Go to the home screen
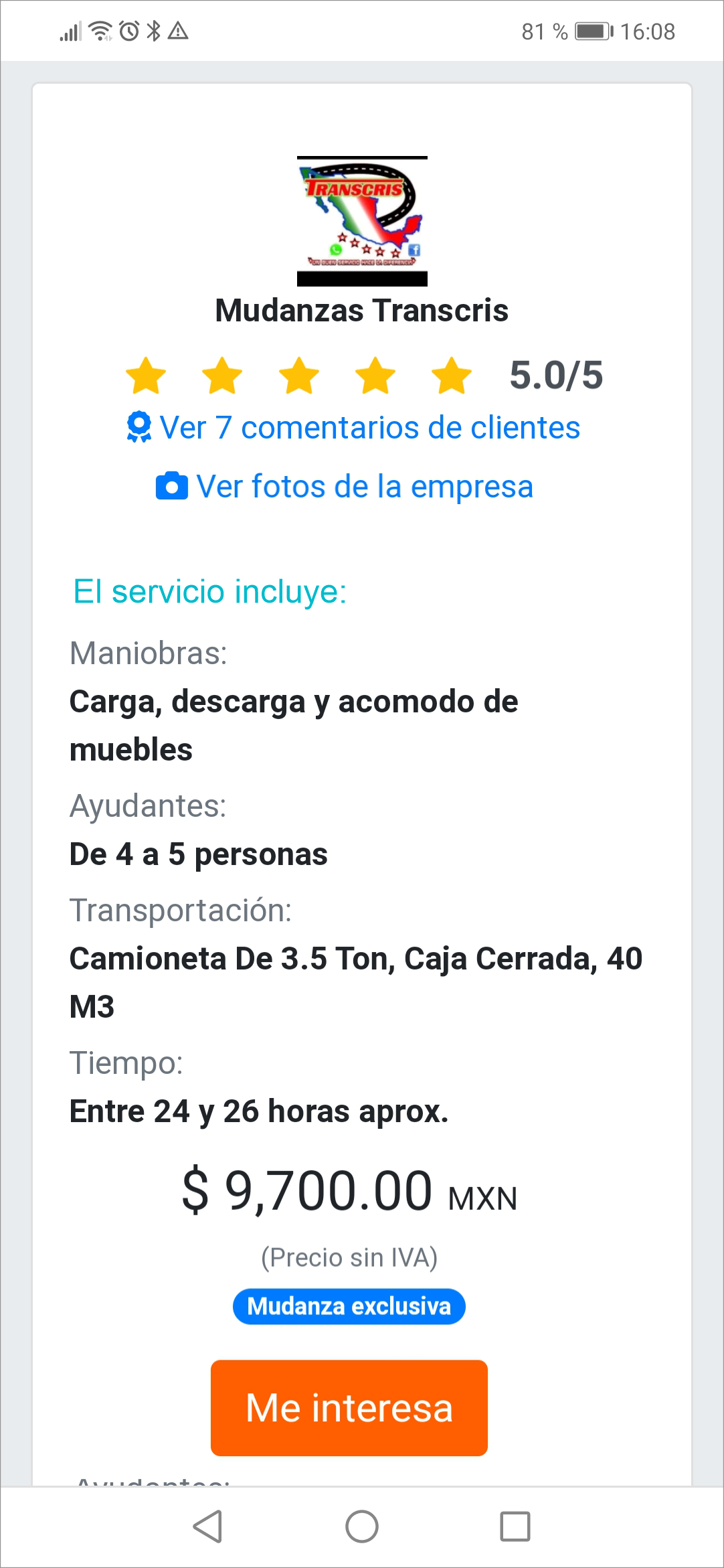 point(362,1526)
